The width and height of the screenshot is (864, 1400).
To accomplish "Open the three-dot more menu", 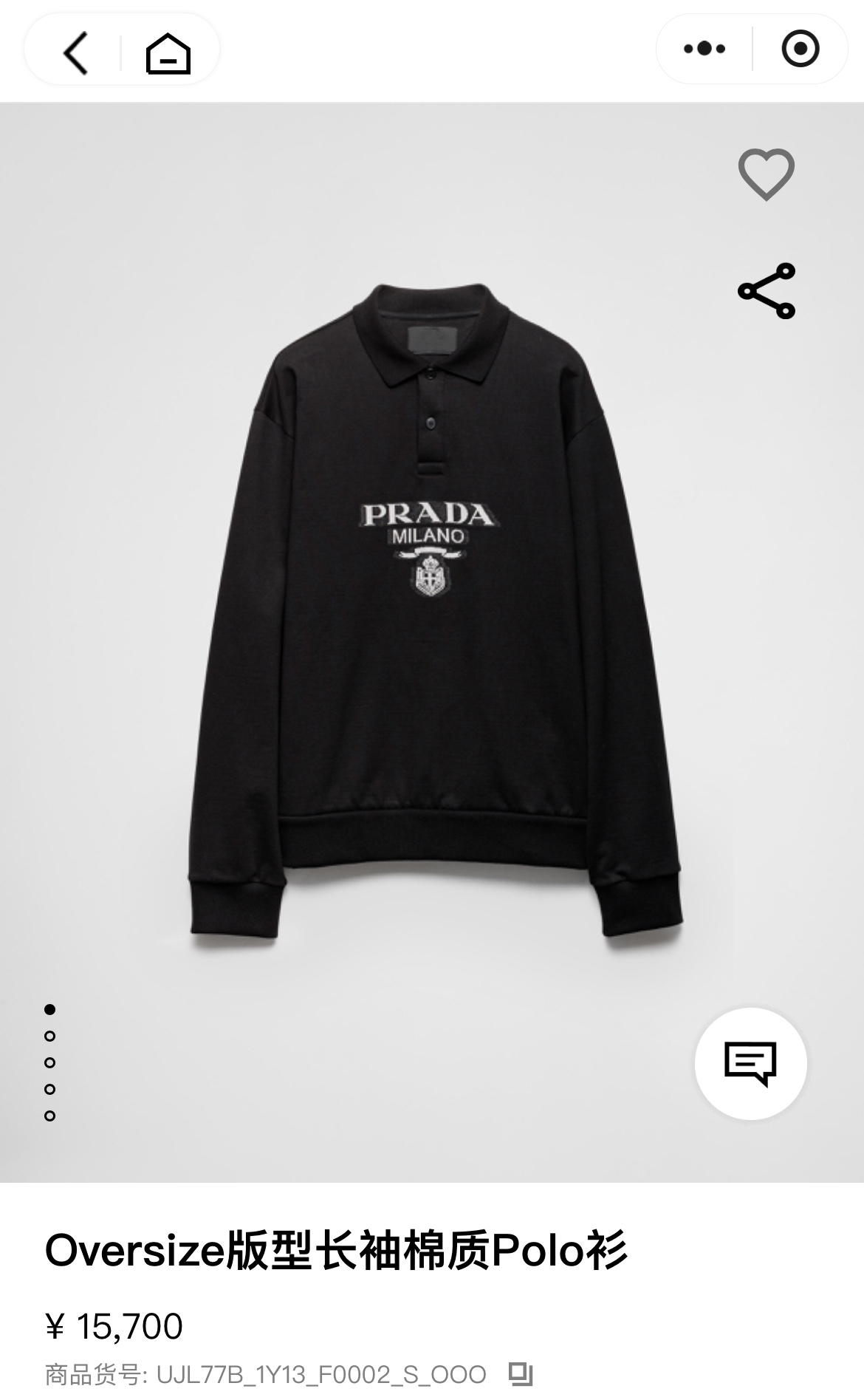I will coord(704,49).
